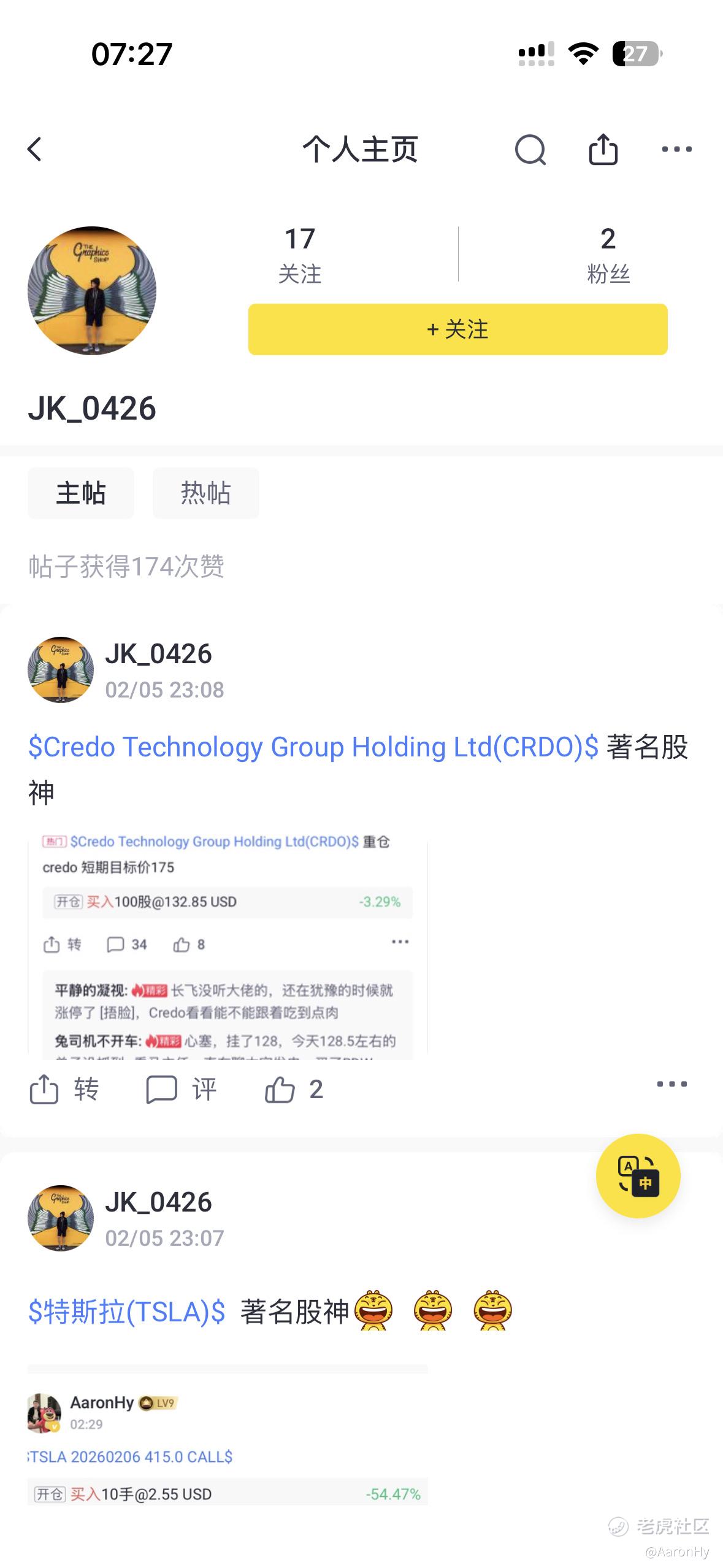Viewport: 723px width, 1568px height.
Task: Select the 主帖 tab
Action: tap(80, 493)
